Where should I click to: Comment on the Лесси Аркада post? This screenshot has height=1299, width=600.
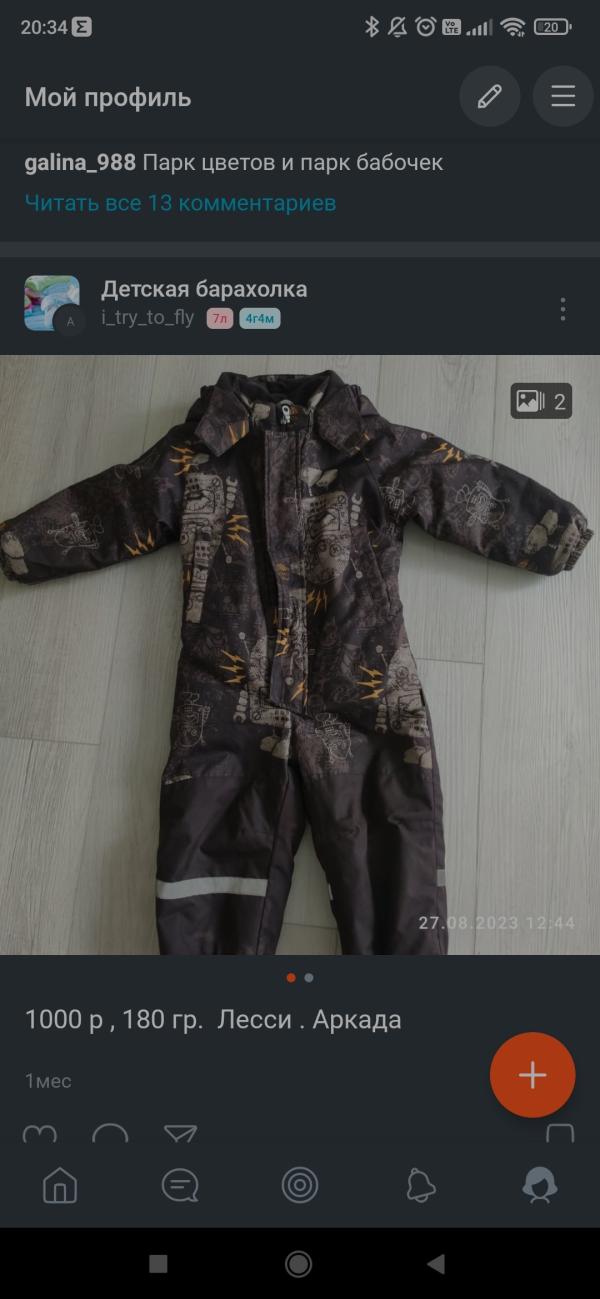pos(110,1136)
